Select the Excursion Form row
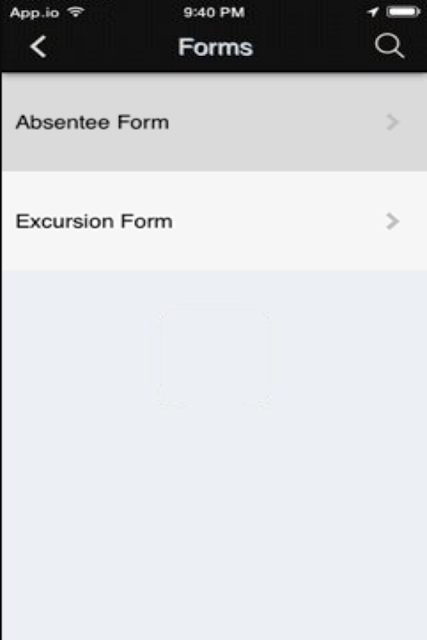This screenshot has height=640, width=427. (214, 221)
